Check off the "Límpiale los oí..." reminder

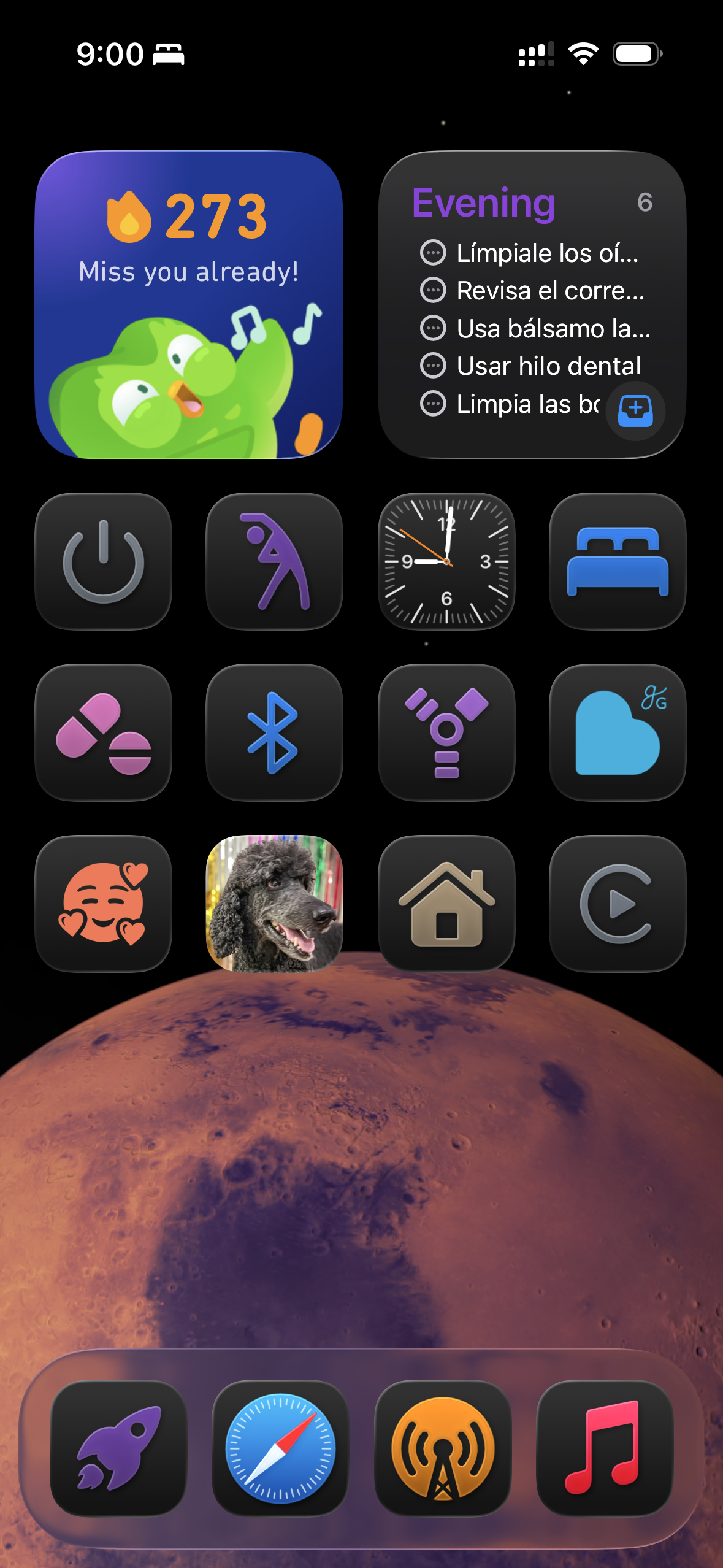(x=434, y=253)
